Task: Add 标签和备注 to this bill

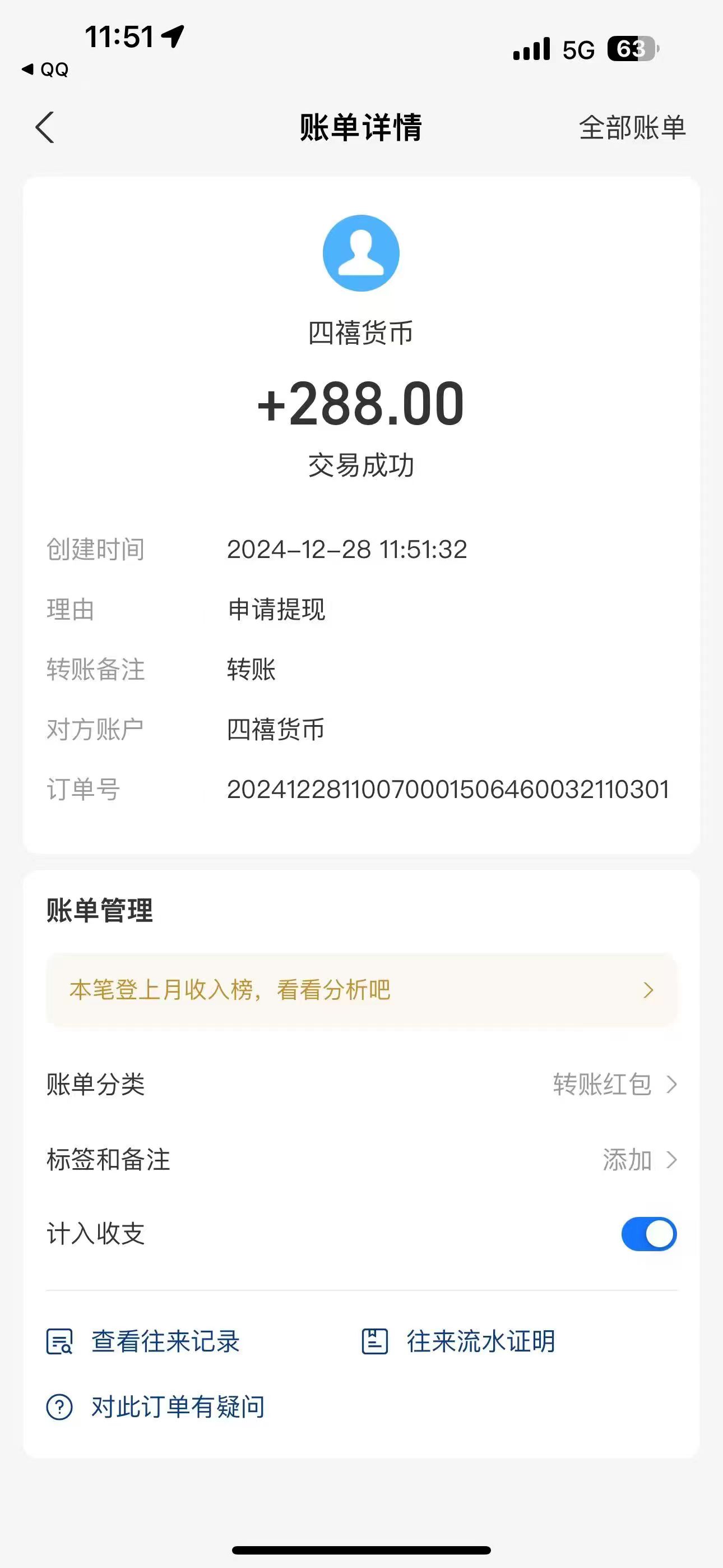Action: coord(638,1160)
